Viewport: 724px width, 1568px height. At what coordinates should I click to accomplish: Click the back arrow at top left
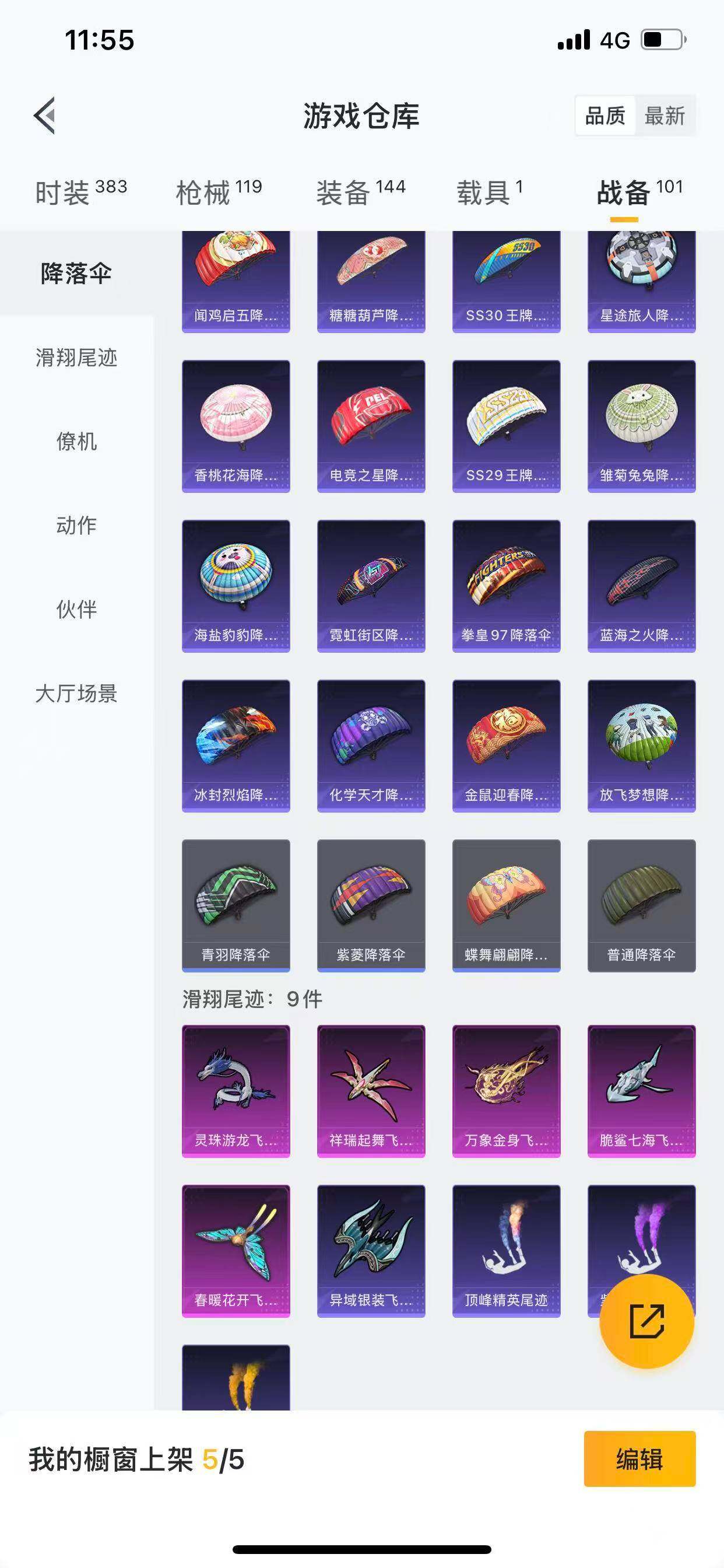(x=44, y=117)
